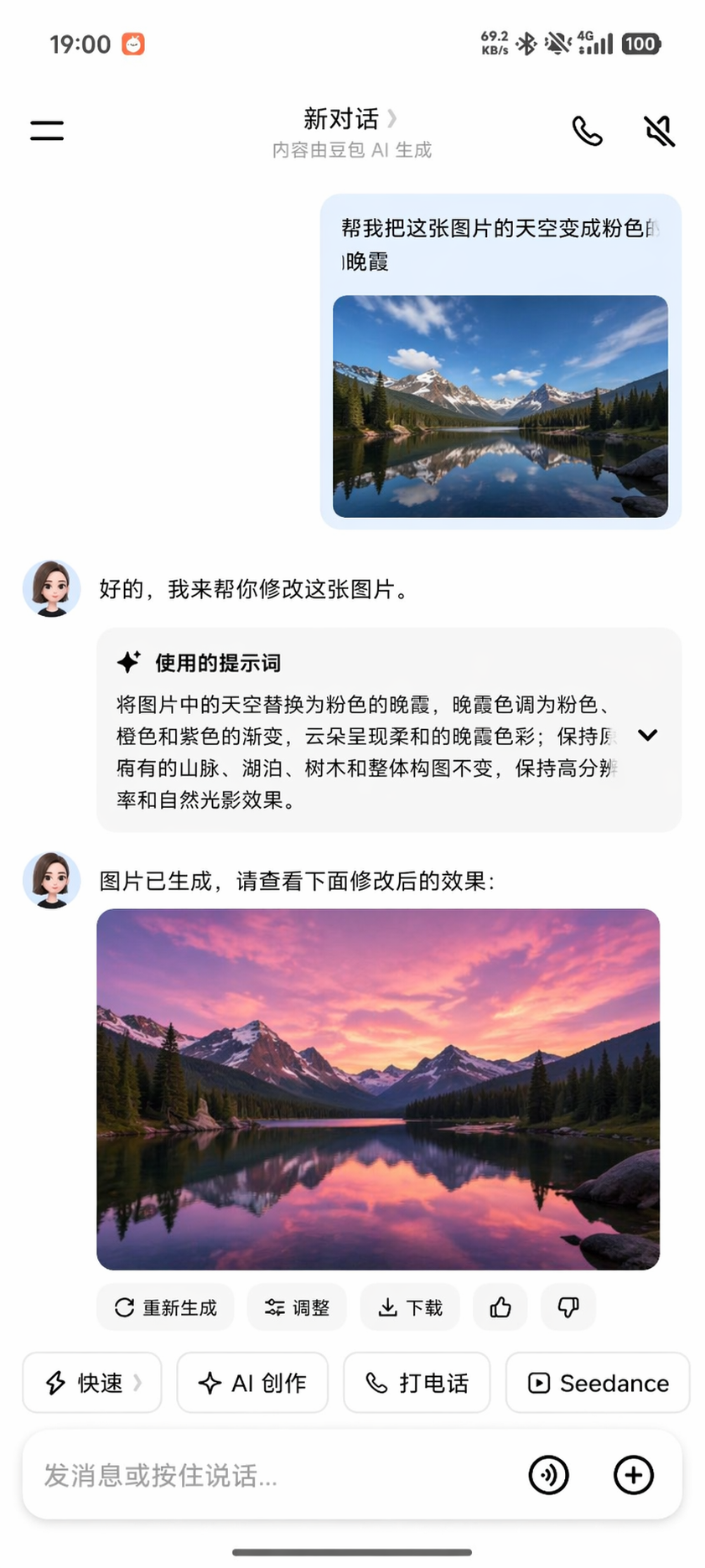This screenshot has width=705, height=1568.
Task: Focus the 发消息或按住说话 message field
Action: [268, 1475]
